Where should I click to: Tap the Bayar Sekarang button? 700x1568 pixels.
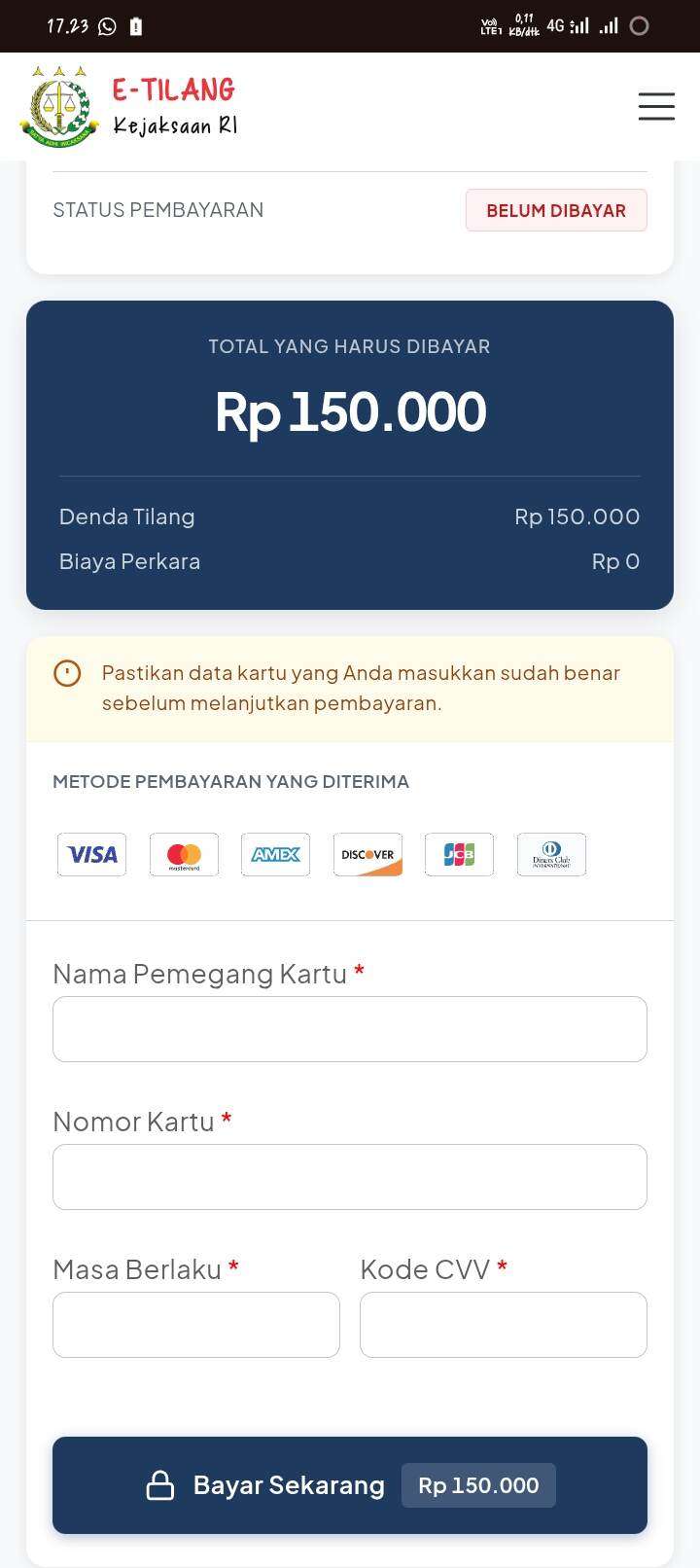[x=350, y=1485]
